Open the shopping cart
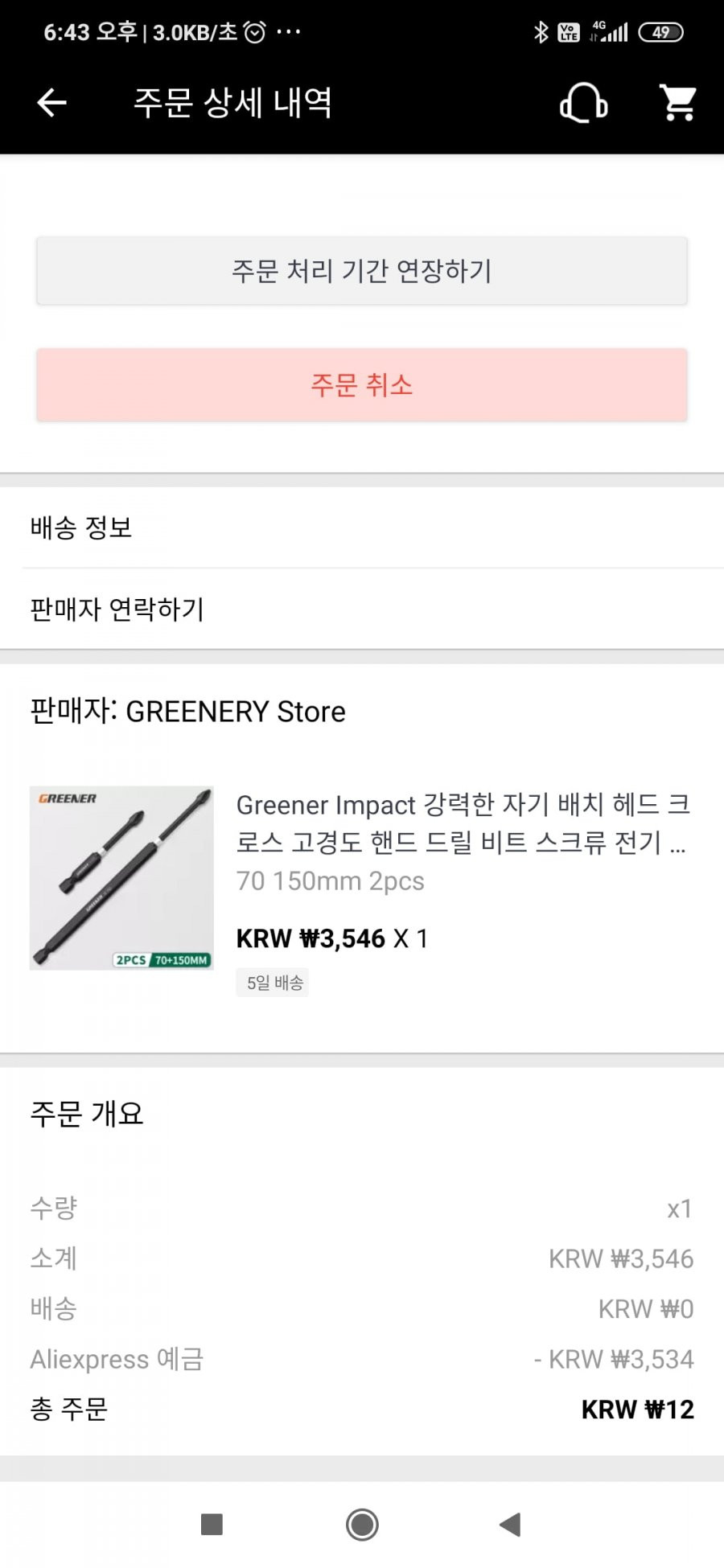Viewport: 724px width, 1568px height. (678, 103)
